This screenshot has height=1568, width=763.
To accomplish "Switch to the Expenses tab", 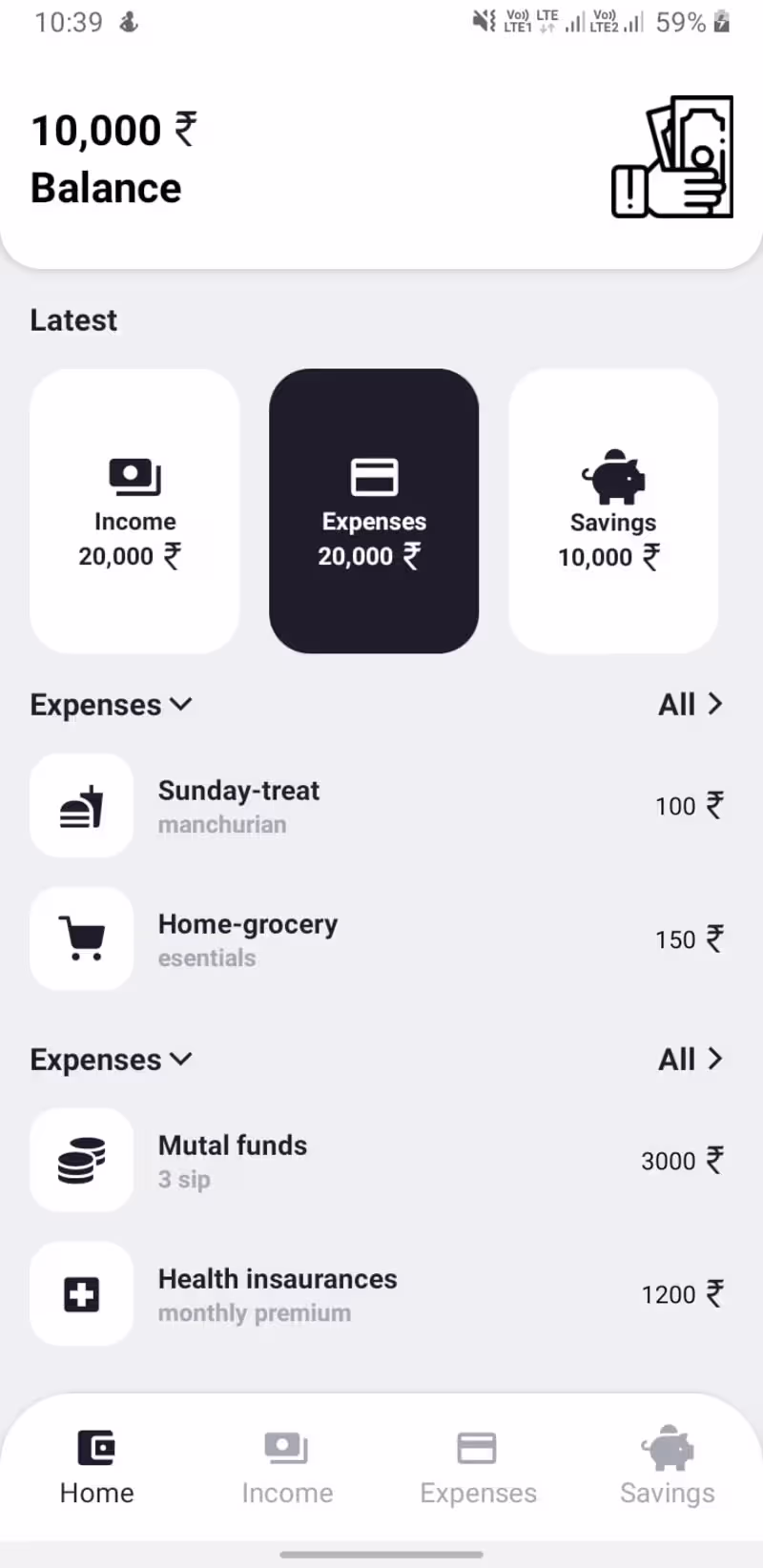I will point(478,1467).
